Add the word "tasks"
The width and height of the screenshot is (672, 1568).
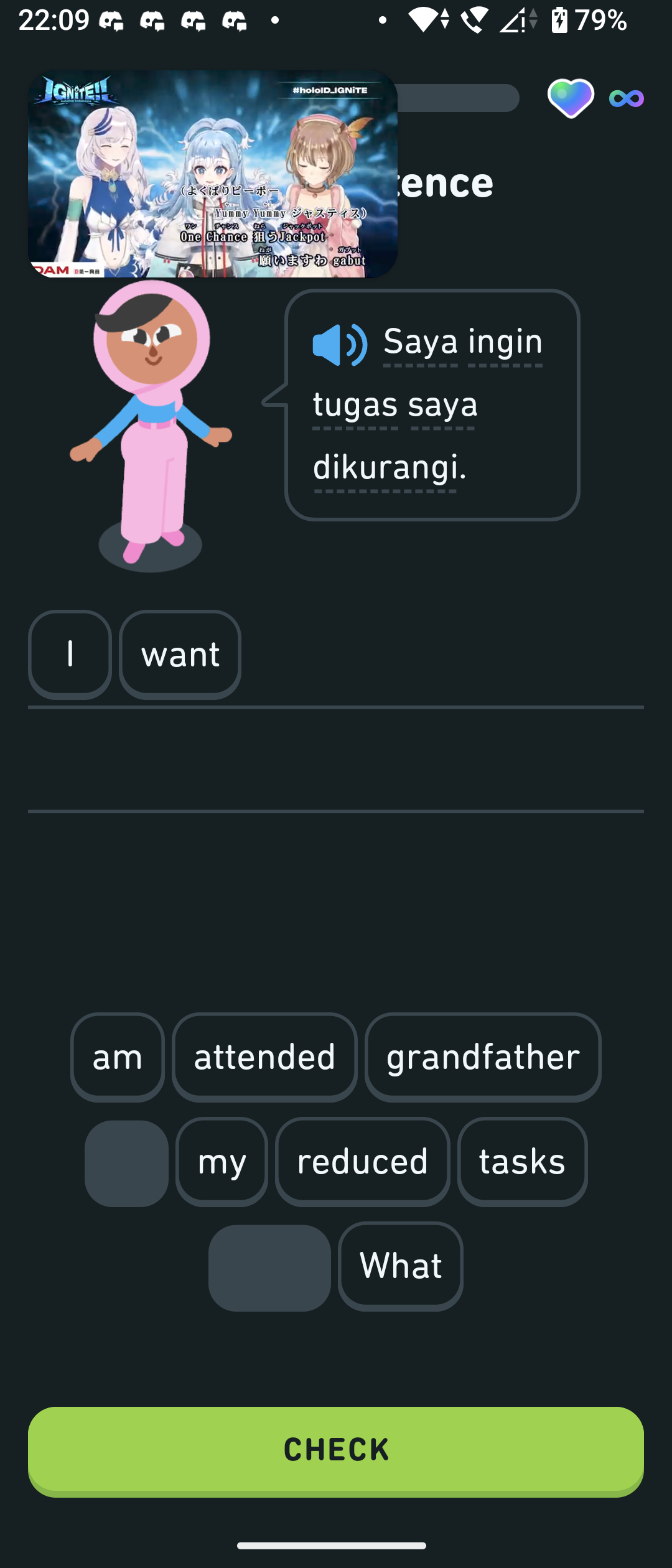pyautogui.click(x=522, y=1161)
